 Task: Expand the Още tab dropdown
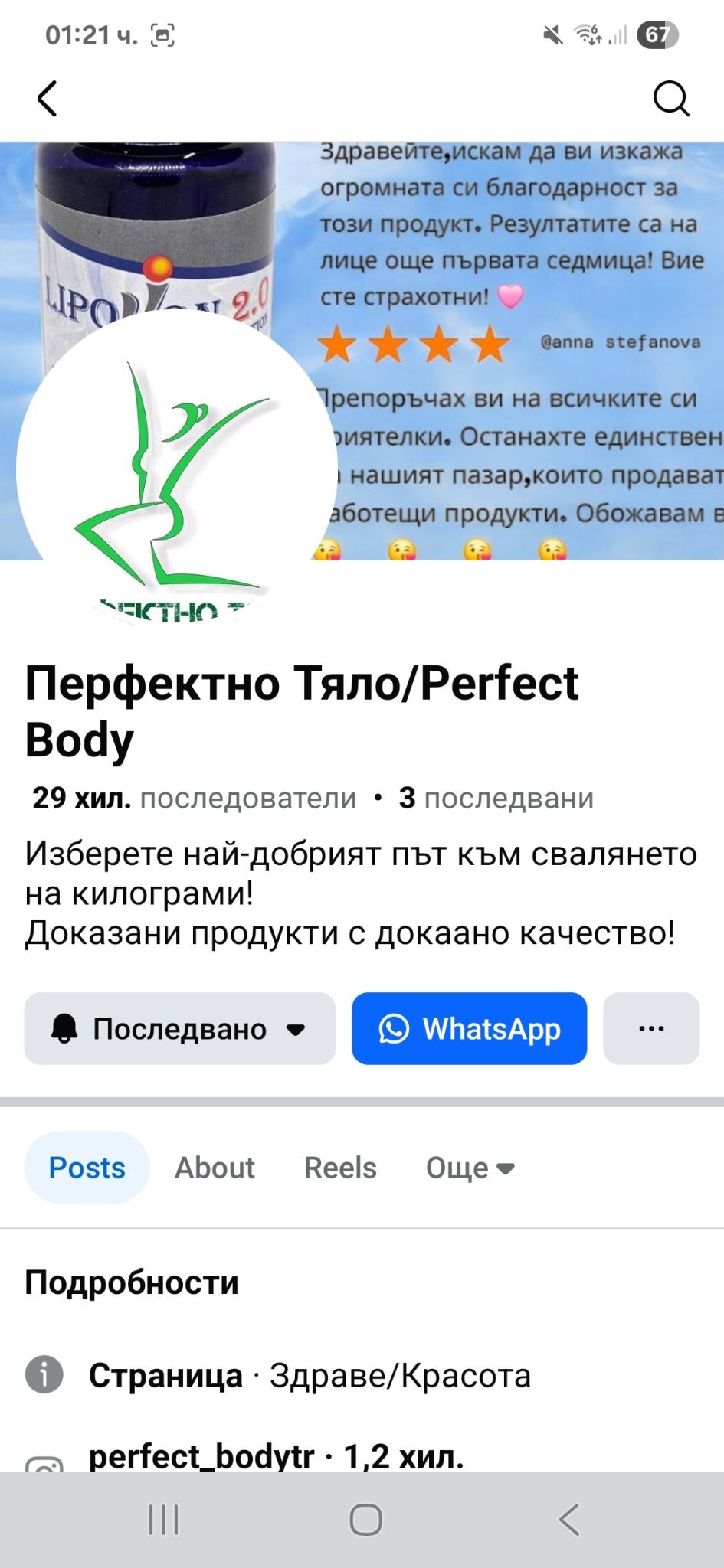coord(470,1168)
